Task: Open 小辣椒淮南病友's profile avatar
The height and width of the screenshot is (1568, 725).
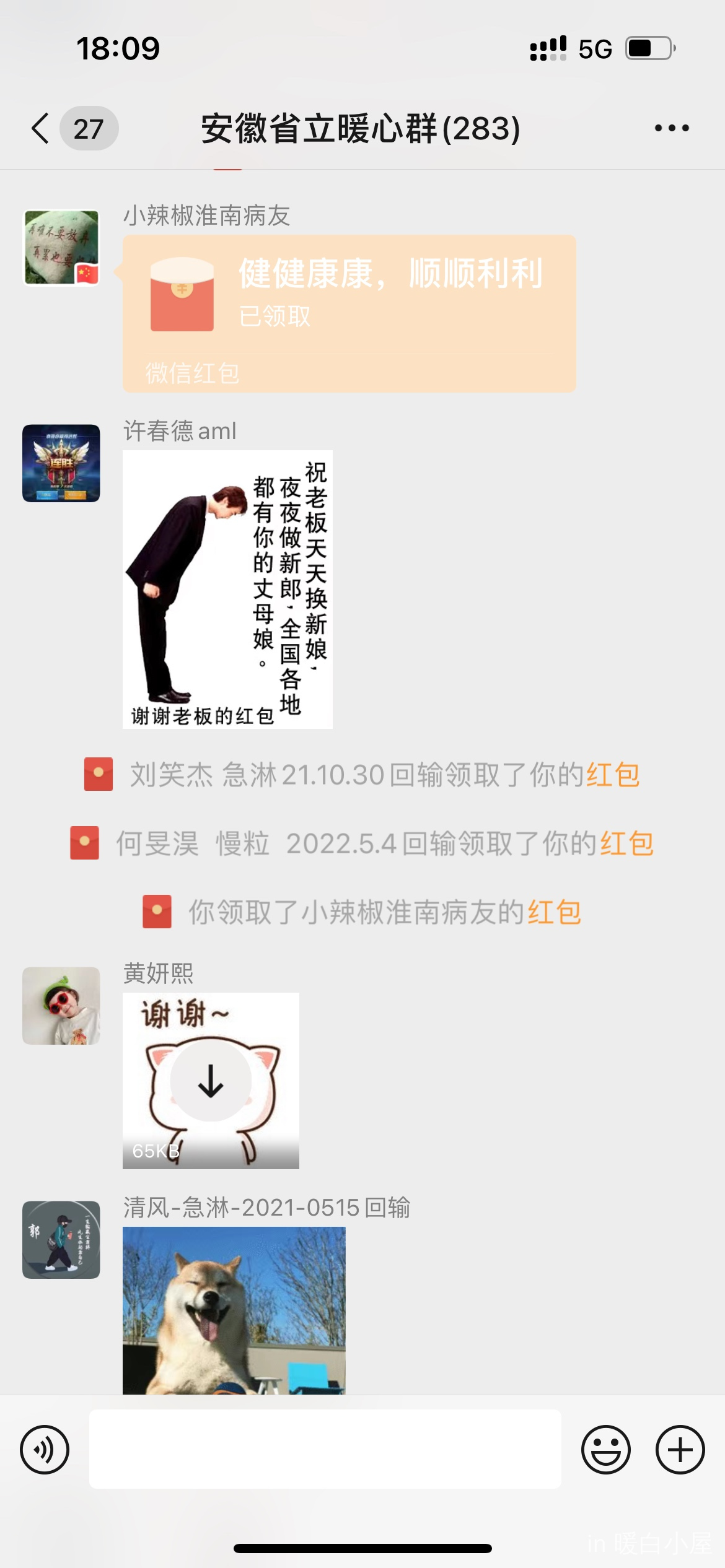Action: (61, 248)
